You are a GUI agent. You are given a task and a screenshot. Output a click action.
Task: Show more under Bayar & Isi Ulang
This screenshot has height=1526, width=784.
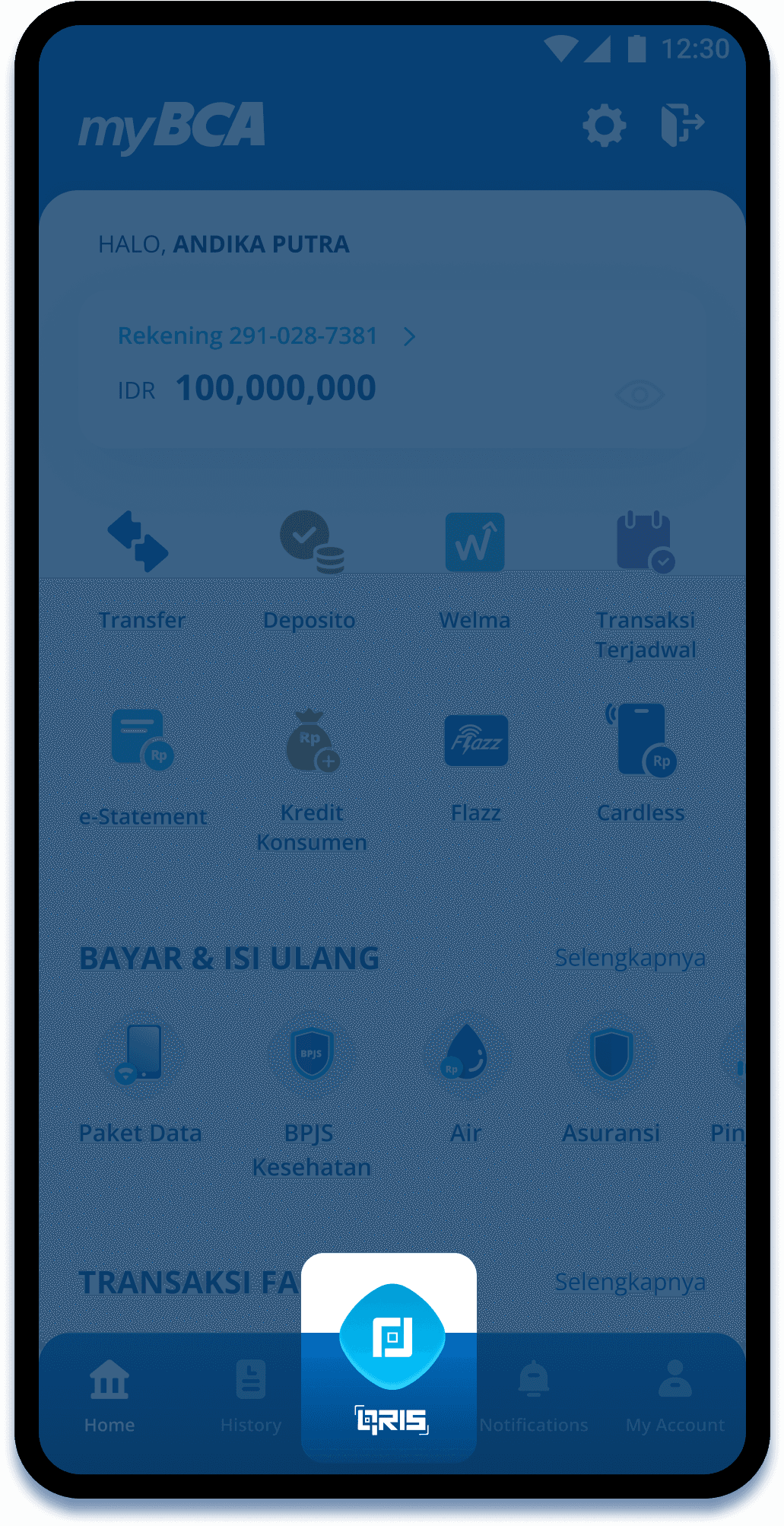(x=630, y=958)
